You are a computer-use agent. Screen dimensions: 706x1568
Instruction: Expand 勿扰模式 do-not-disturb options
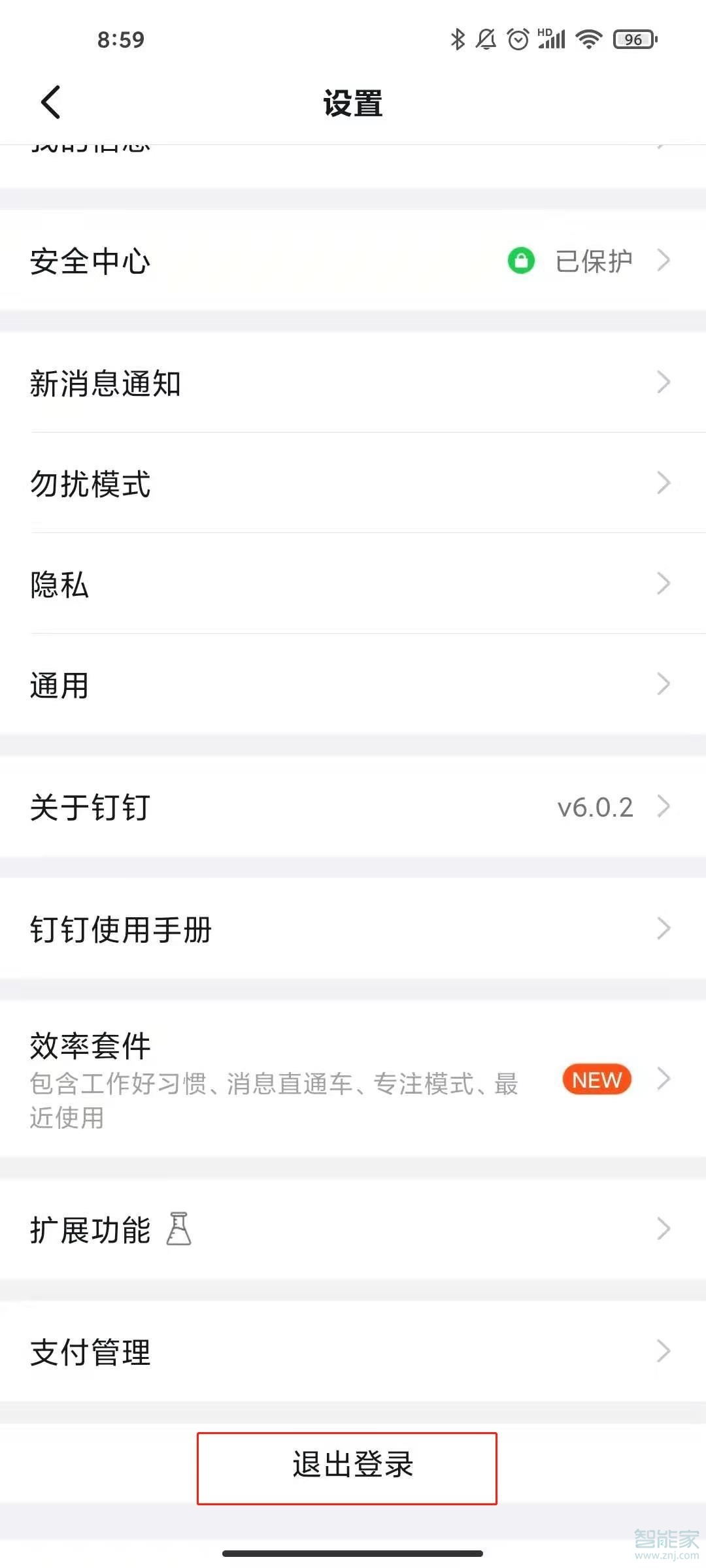pos(663,483)
